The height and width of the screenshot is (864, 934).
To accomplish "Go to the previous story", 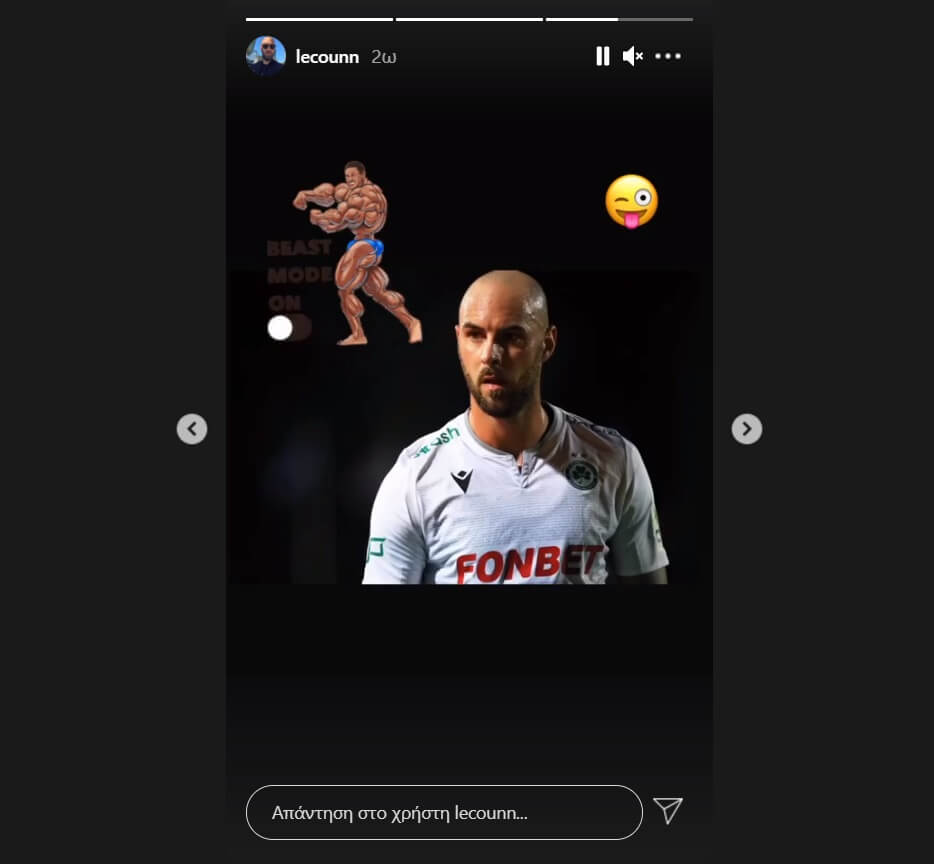I will pyautogui.click(x=192, y=429).
